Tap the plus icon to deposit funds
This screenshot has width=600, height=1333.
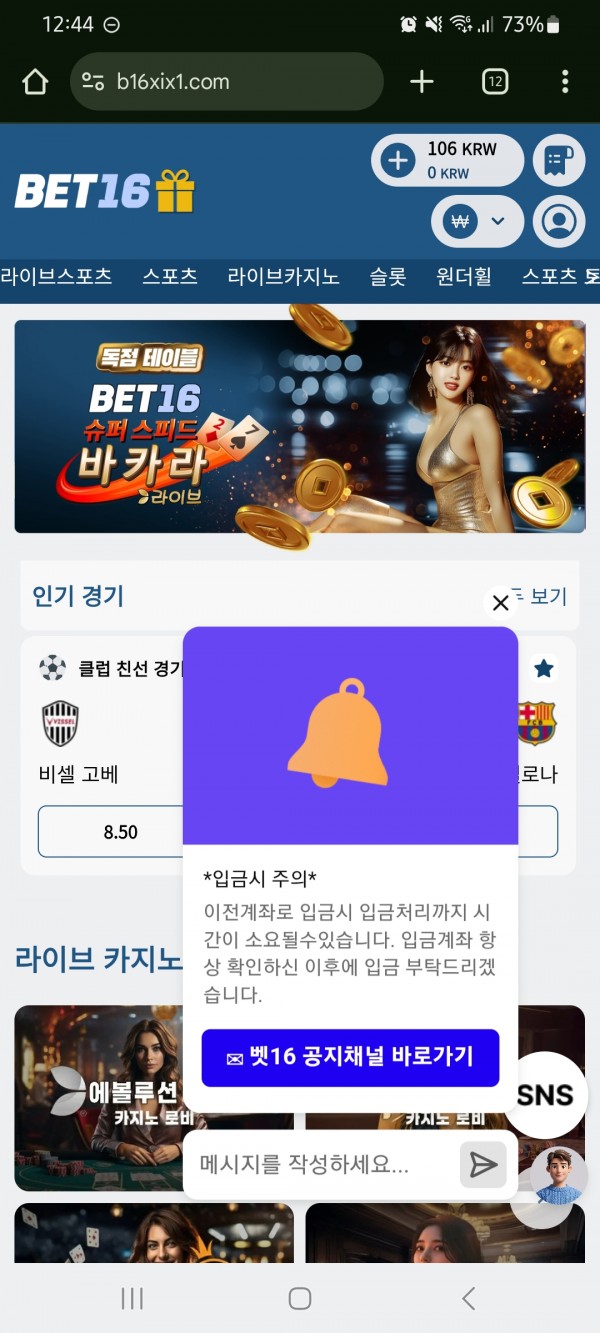pyautogui.click(x=398, y=160)
